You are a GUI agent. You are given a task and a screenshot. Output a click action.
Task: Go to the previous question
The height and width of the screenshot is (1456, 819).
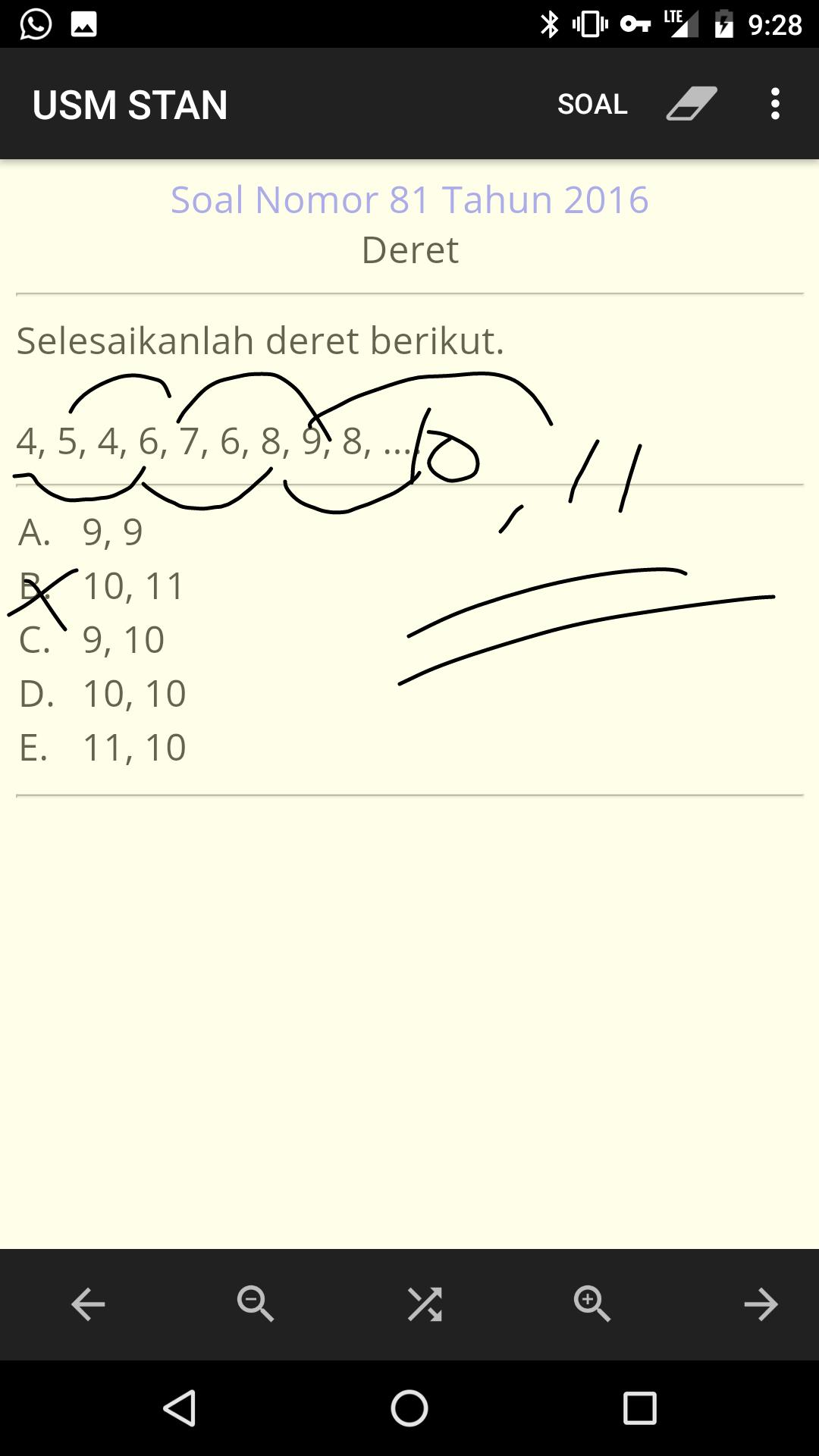click(88, 1304)
